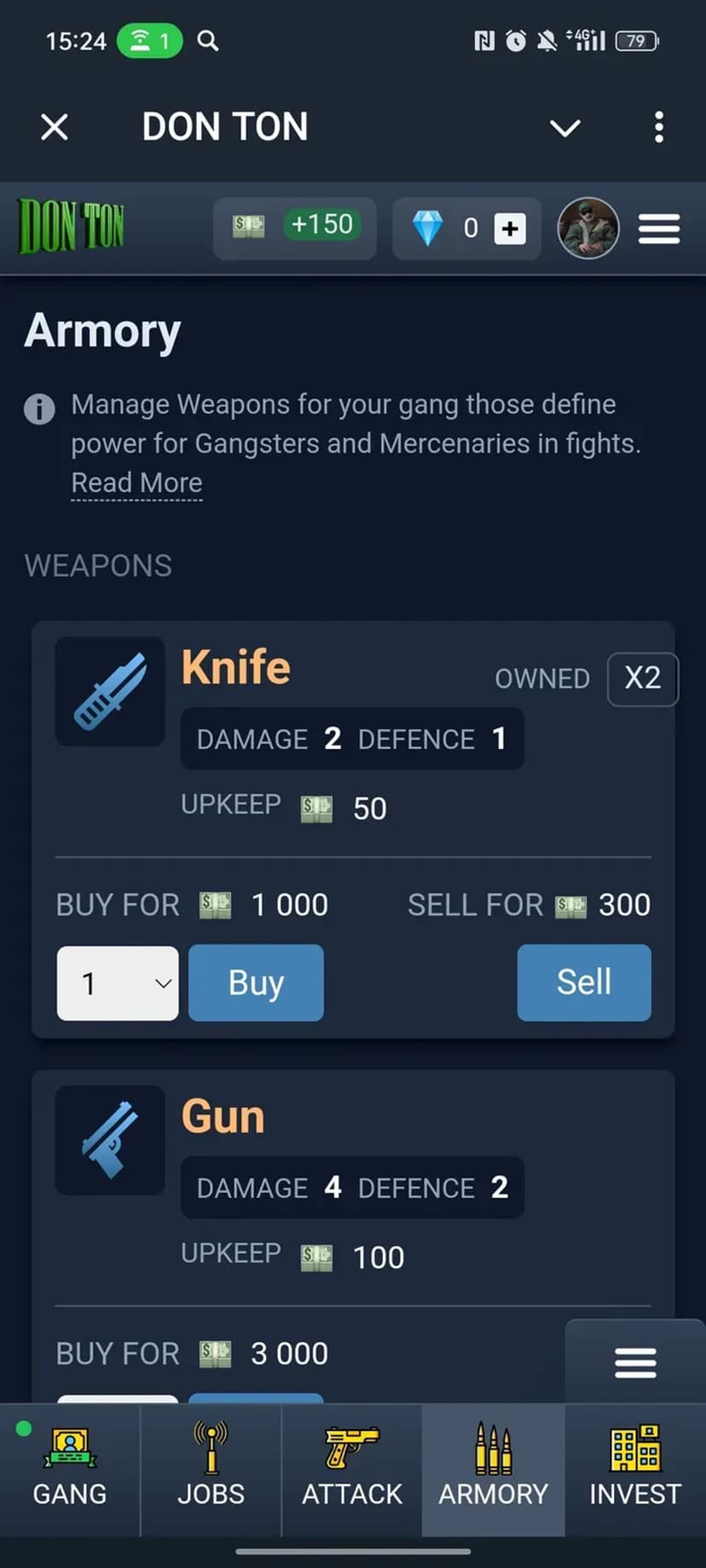Follow the Read More link
The height and width of the screenshot is (1568, 706).
[136, 483]
